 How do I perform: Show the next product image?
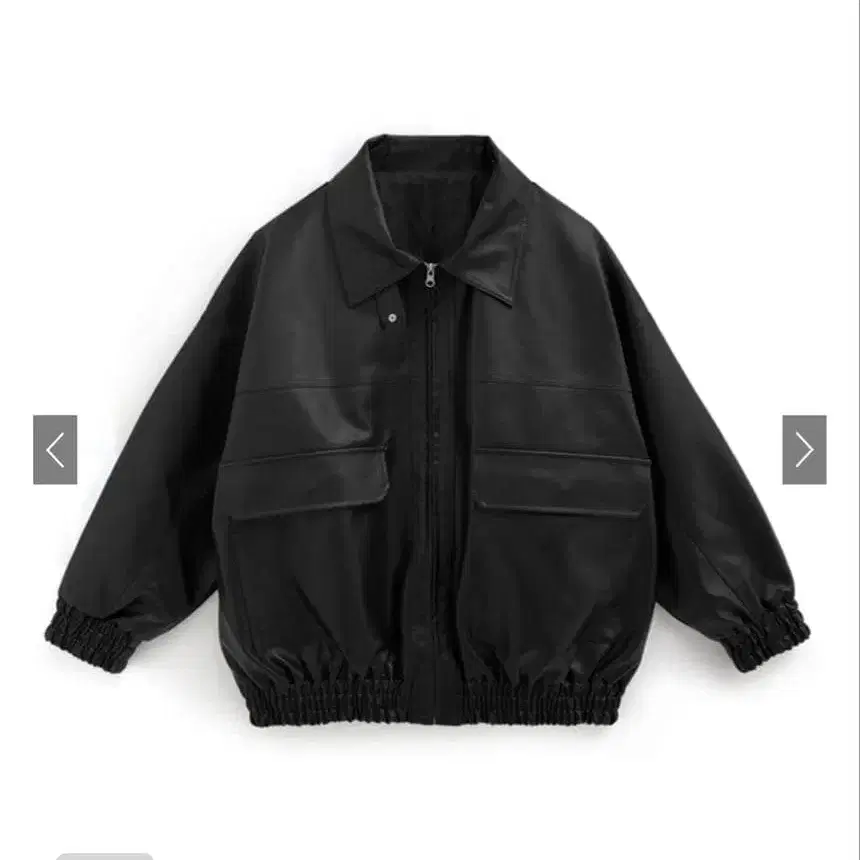click(x=804, y=450)
